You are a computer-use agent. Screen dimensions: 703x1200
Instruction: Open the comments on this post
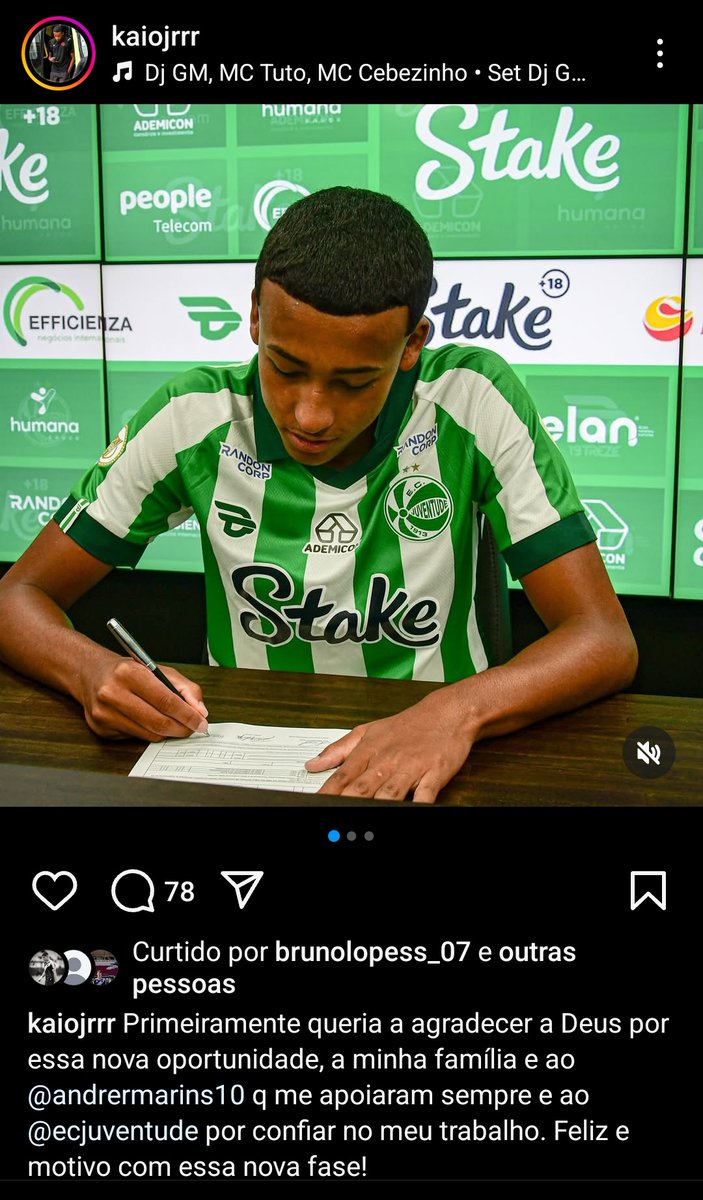click(x=133, y=891)
